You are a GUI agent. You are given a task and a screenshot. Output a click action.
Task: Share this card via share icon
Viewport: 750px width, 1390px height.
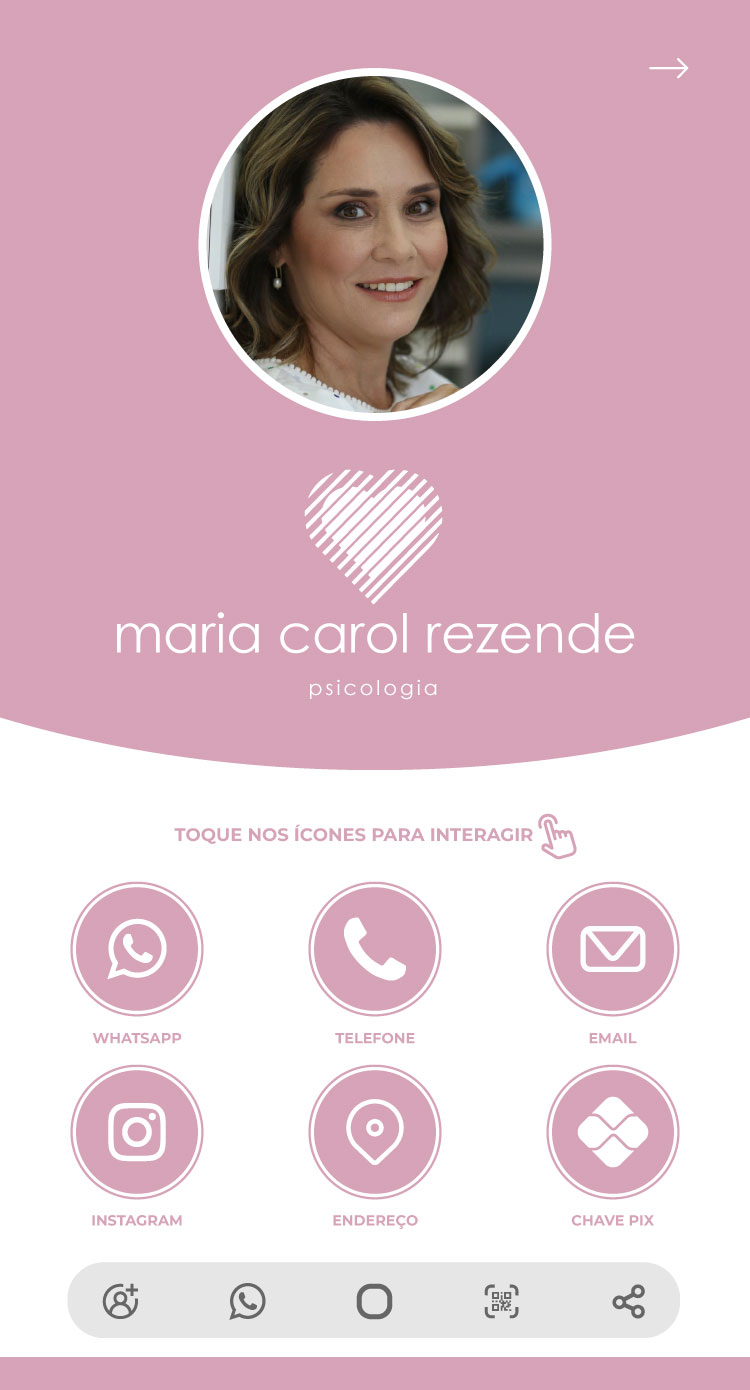[628, 1301]
